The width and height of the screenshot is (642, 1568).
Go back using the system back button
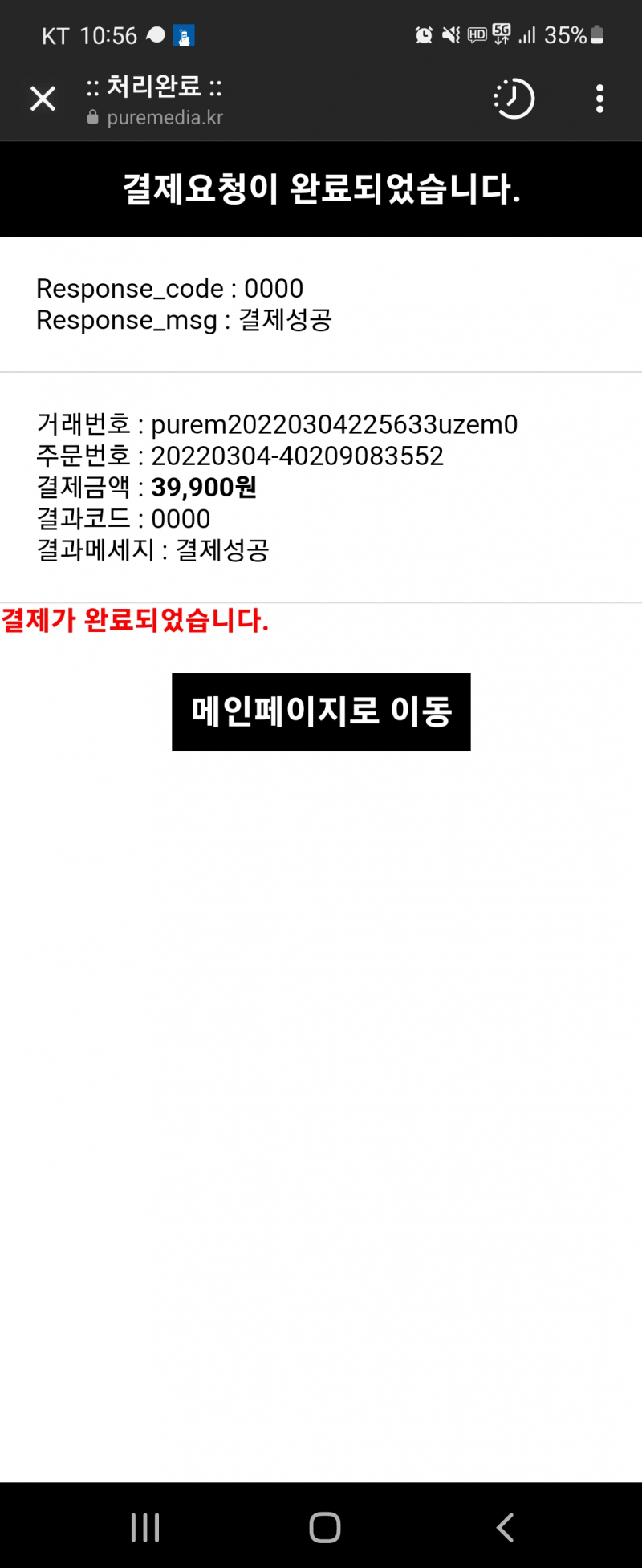(x=505, y=1527)
